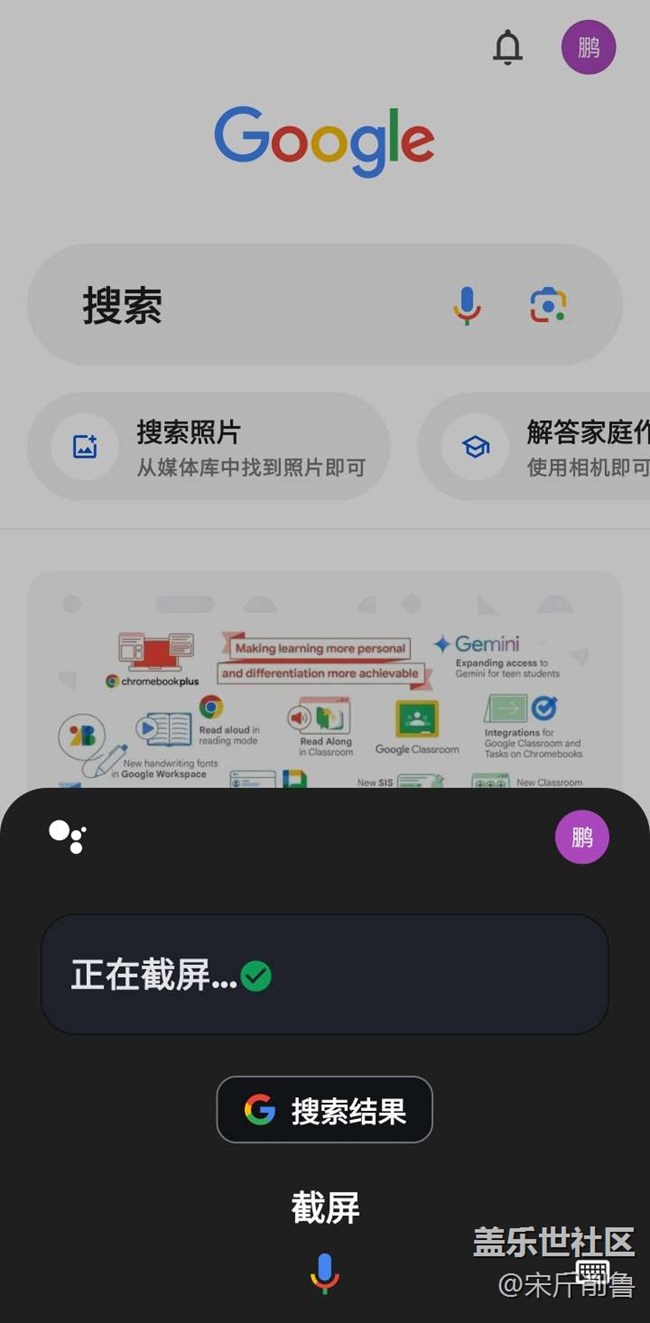Open the Google education doodle card
650x1323 pixels.
[324, 680]
